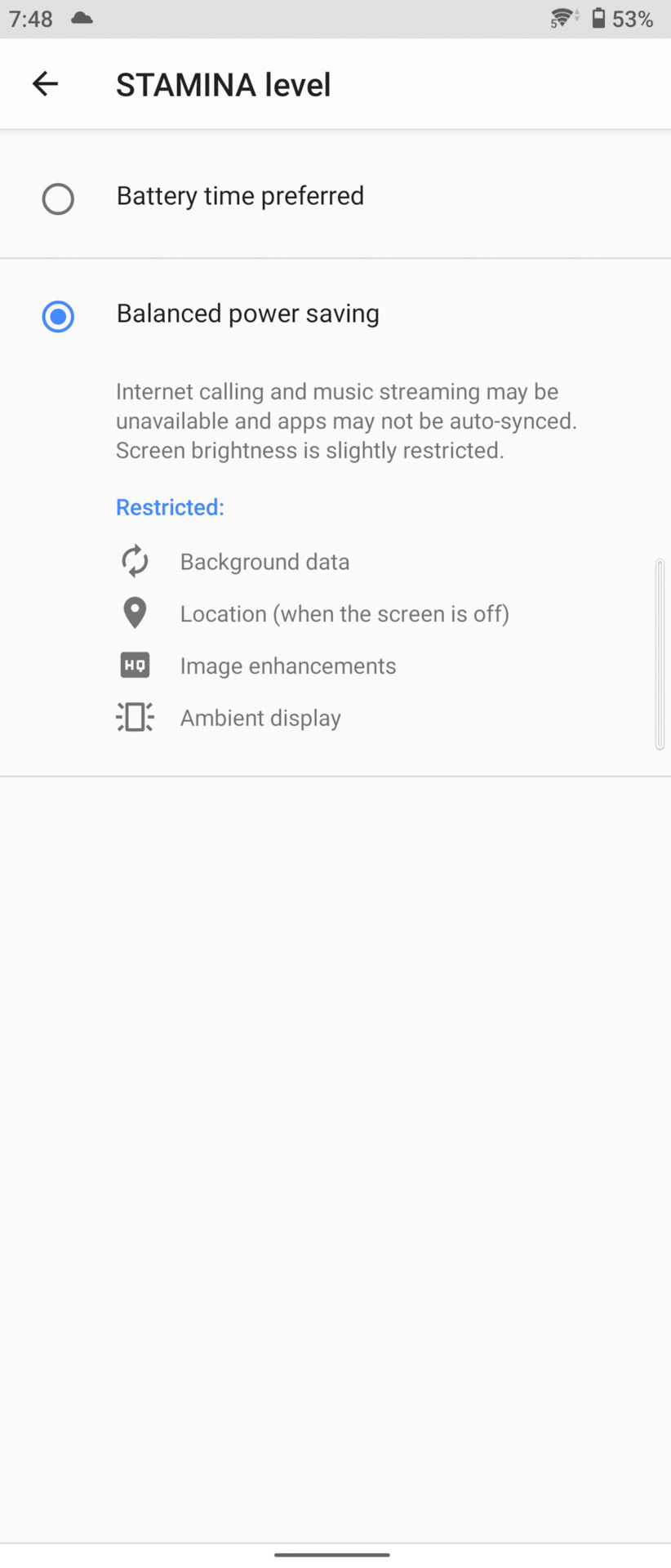The image size is (671, 1568).
Task: Go back from STAMINA level screen
Action: click(45, 84)
